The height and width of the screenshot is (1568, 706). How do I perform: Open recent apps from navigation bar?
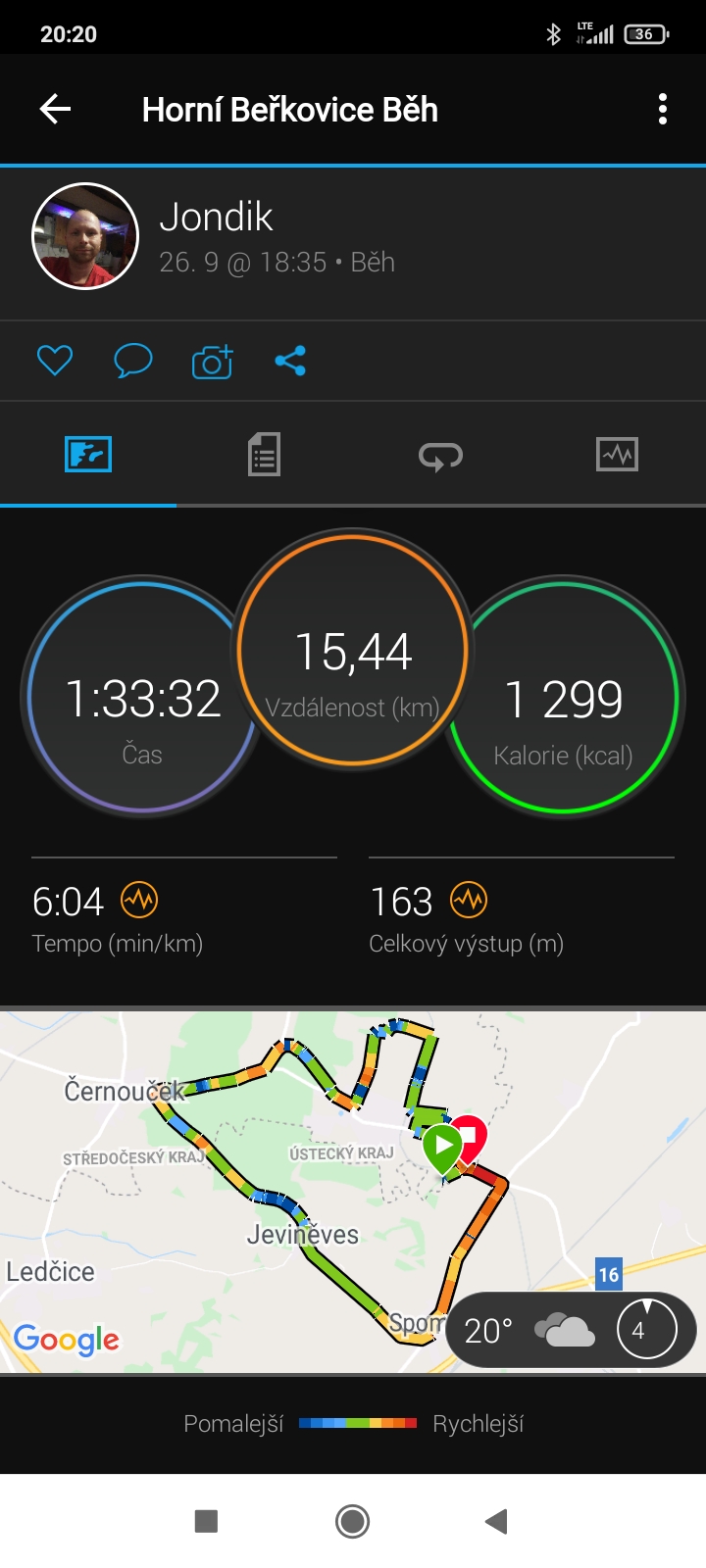[206, 1521]
